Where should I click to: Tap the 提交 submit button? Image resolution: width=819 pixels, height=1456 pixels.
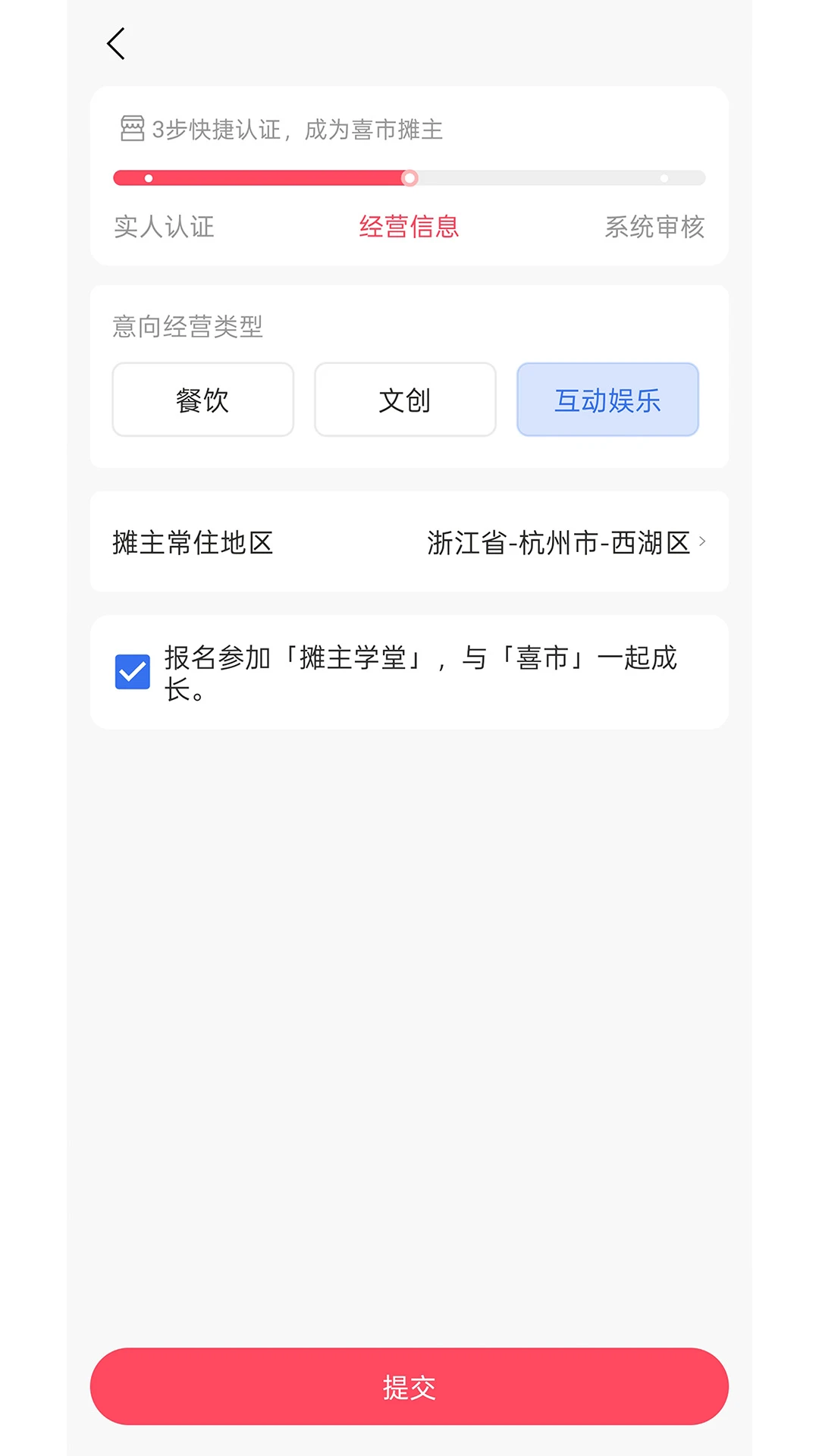point(409,1387)
